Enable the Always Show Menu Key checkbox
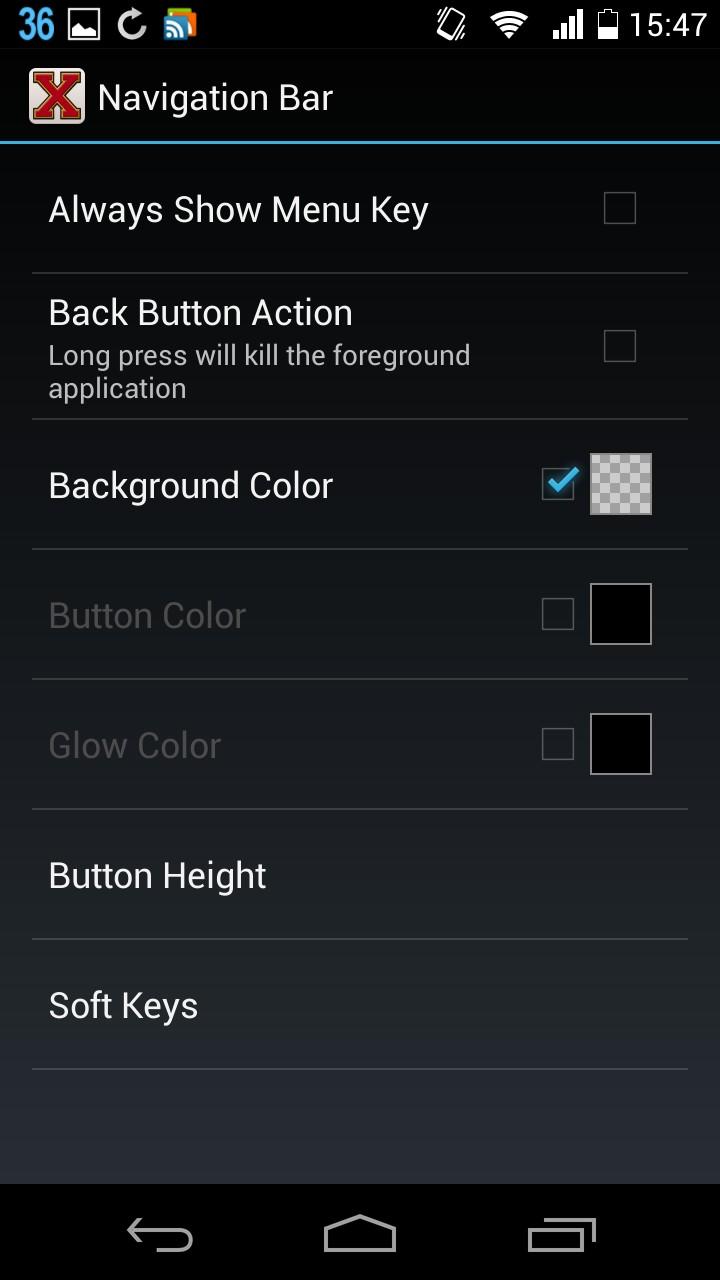This screenshot has width=720, height=1280. 620,208
